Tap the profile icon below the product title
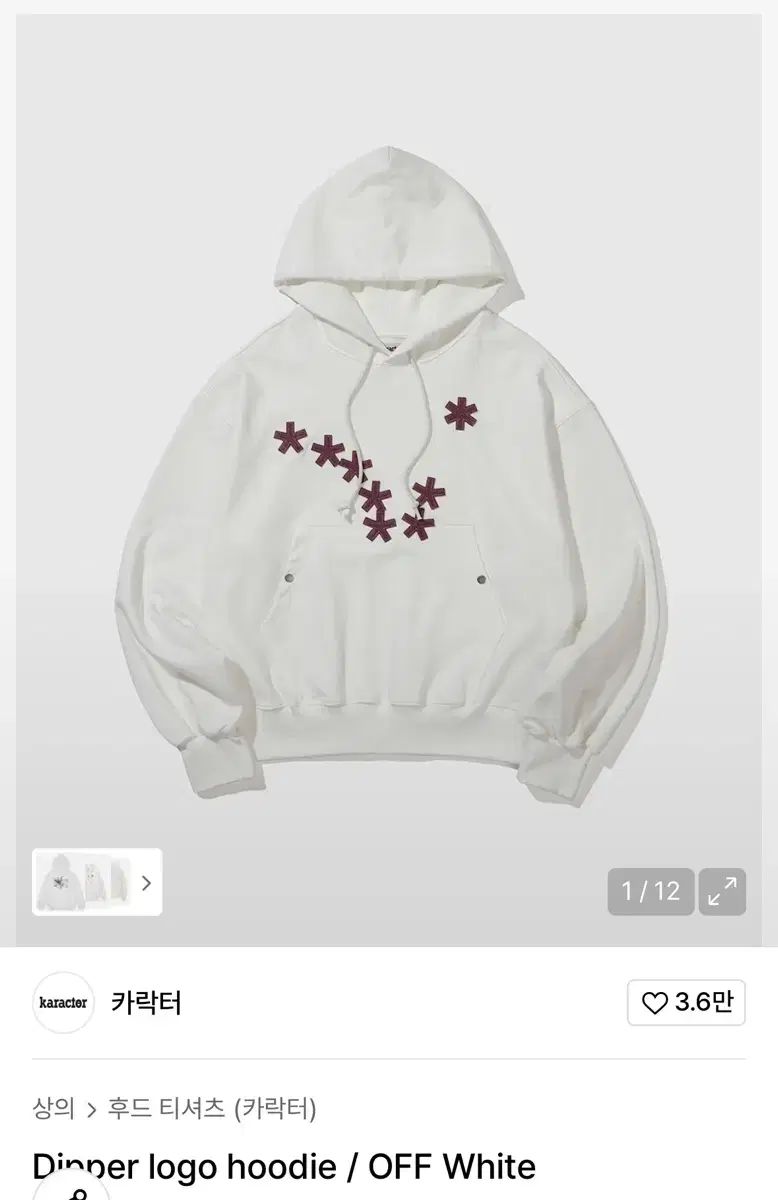This screenshot has width=778, height=1200. pyautogui.click(x=77, y=1194)
